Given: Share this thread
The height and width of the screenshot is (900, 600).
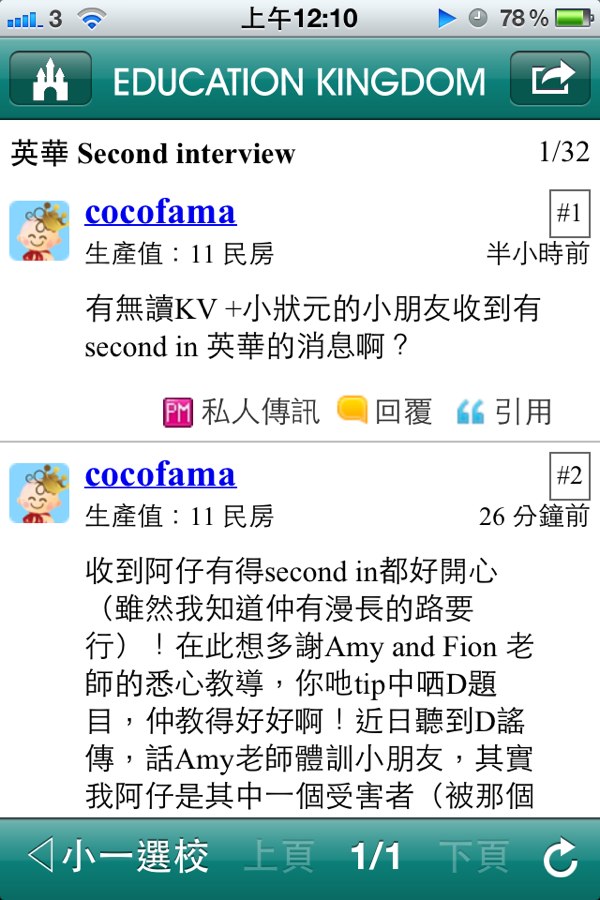Looking at the screenshot, I should 550,79.
